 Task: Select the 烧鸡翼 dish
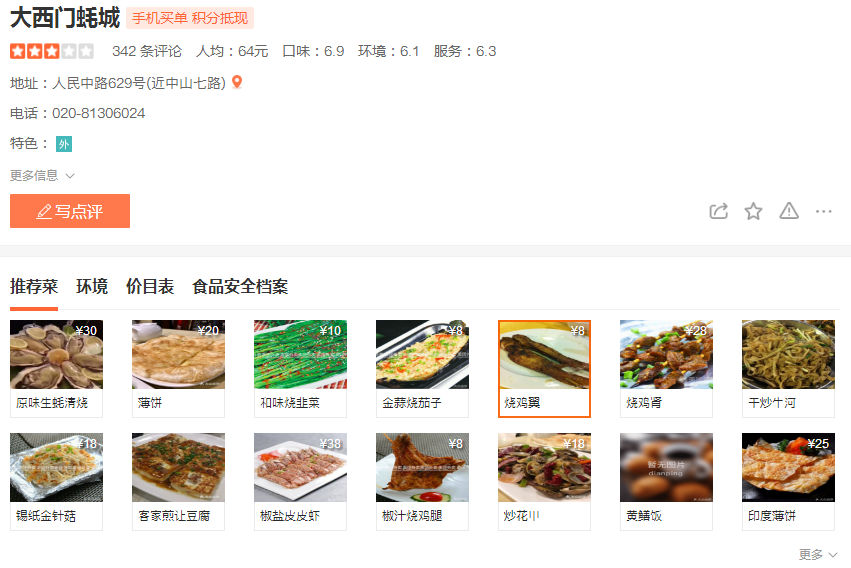point(544,367)
